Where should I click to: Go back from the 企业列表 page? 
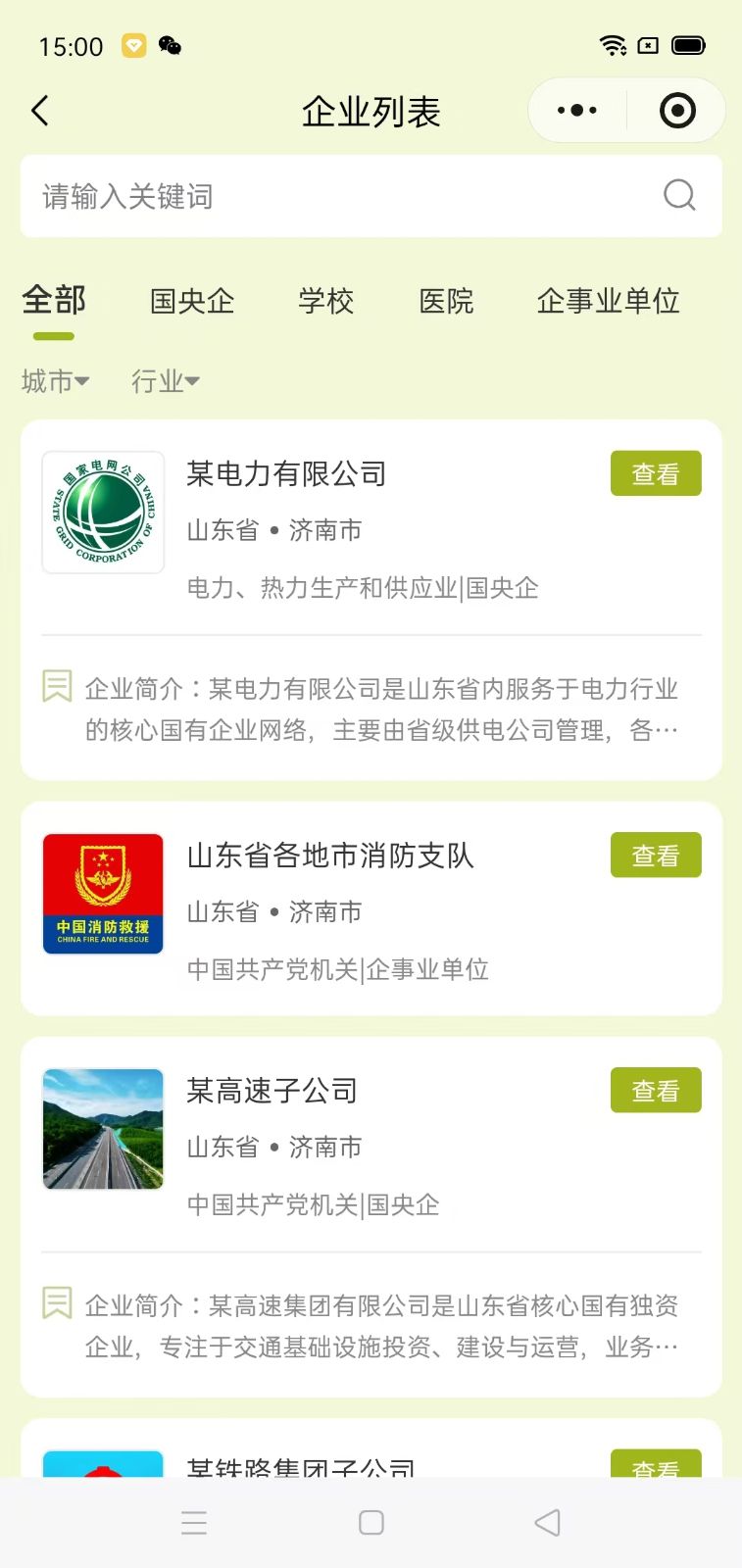(40, 111)
